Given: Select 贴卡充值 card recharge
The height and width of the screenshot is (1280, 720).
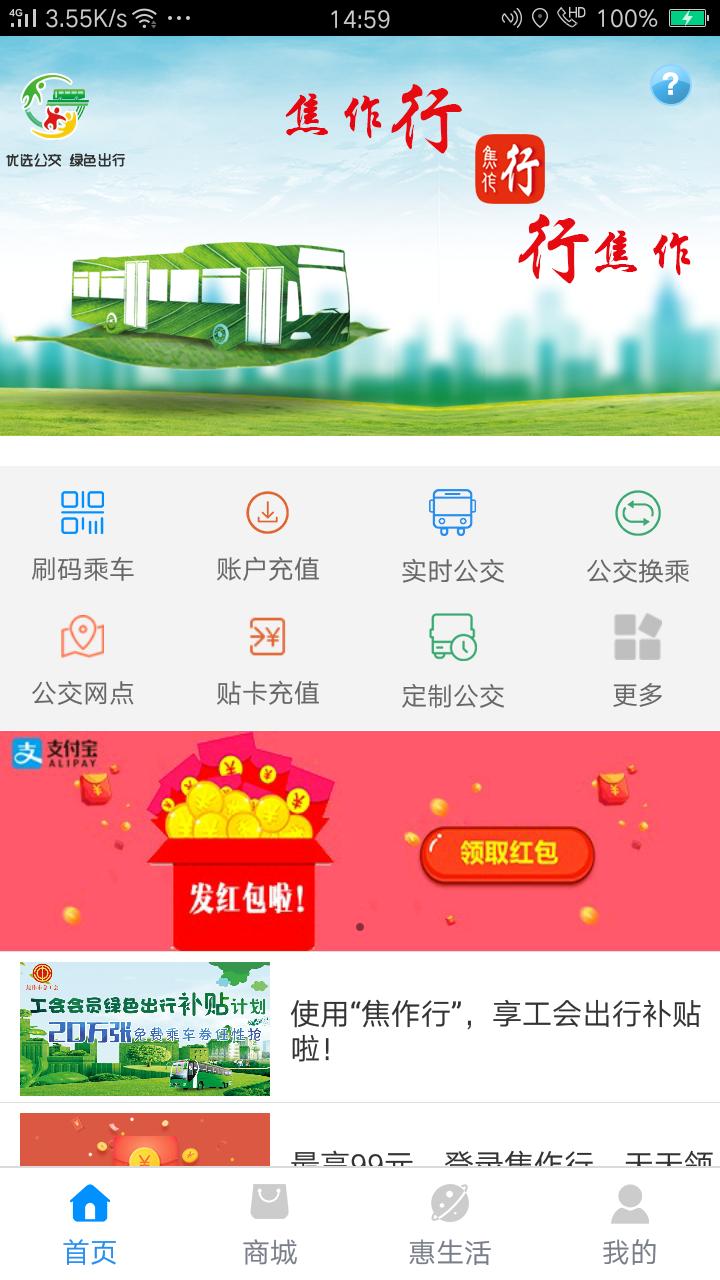Looking at the screenshot, I should click(x=268, y=661).
